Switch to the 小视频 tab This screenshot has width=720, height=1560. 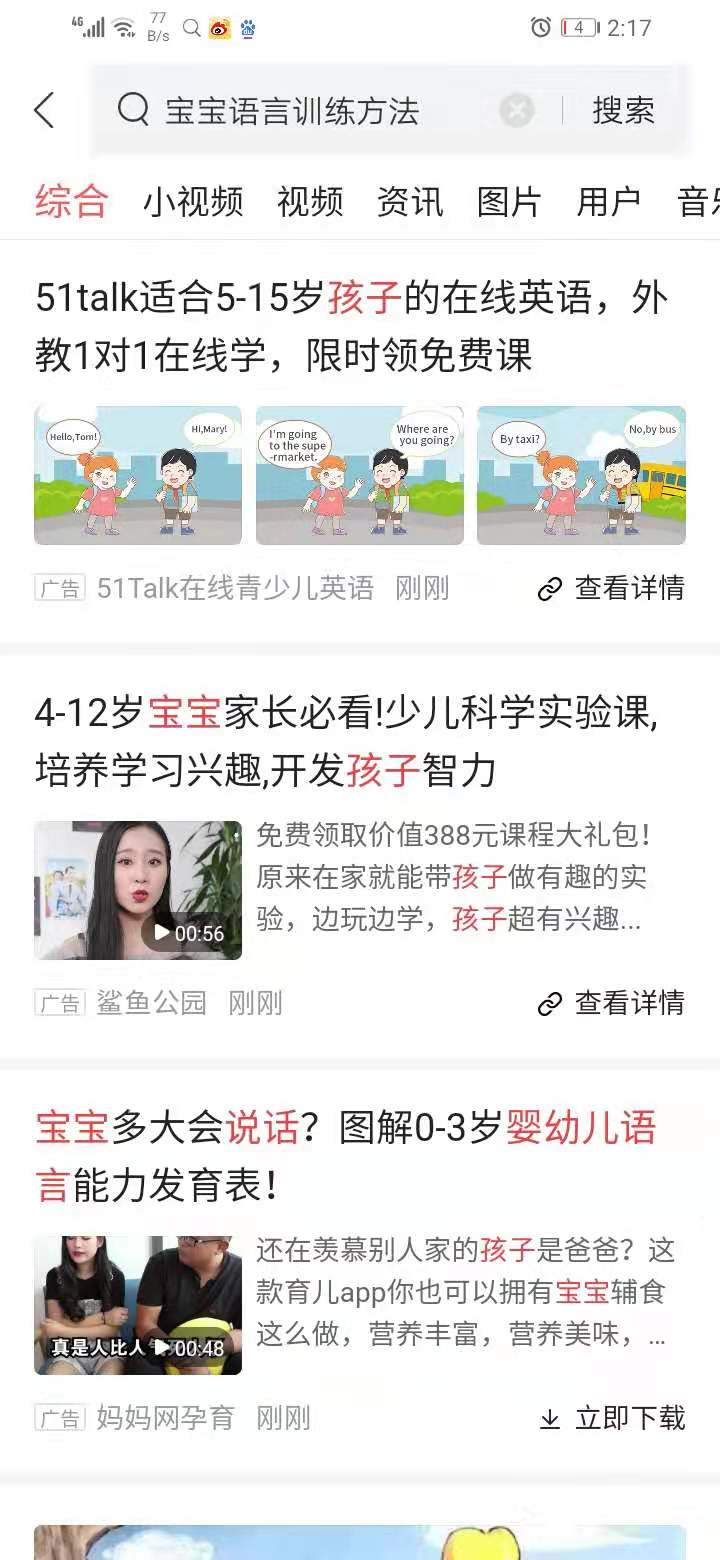[194, 202]
